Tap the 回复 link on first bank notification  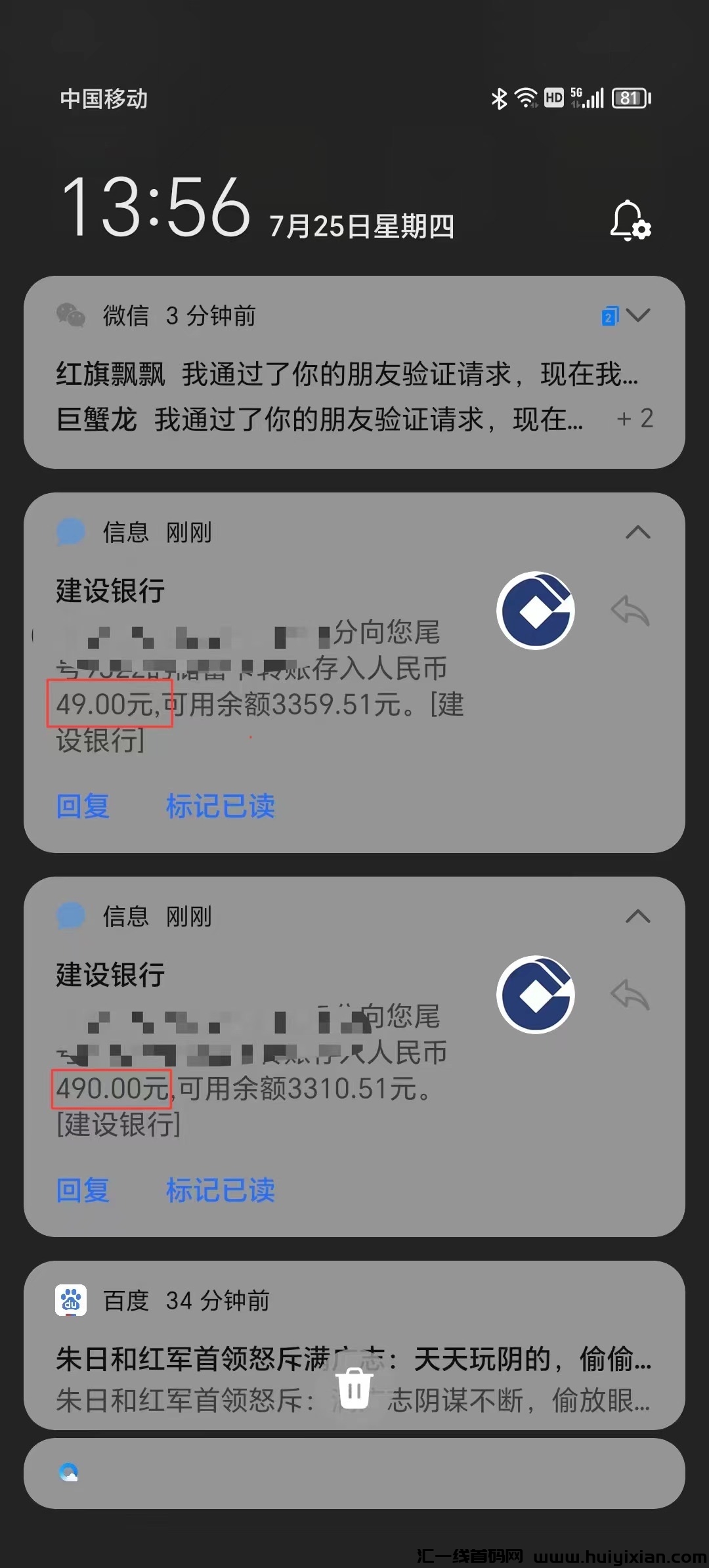81,806
